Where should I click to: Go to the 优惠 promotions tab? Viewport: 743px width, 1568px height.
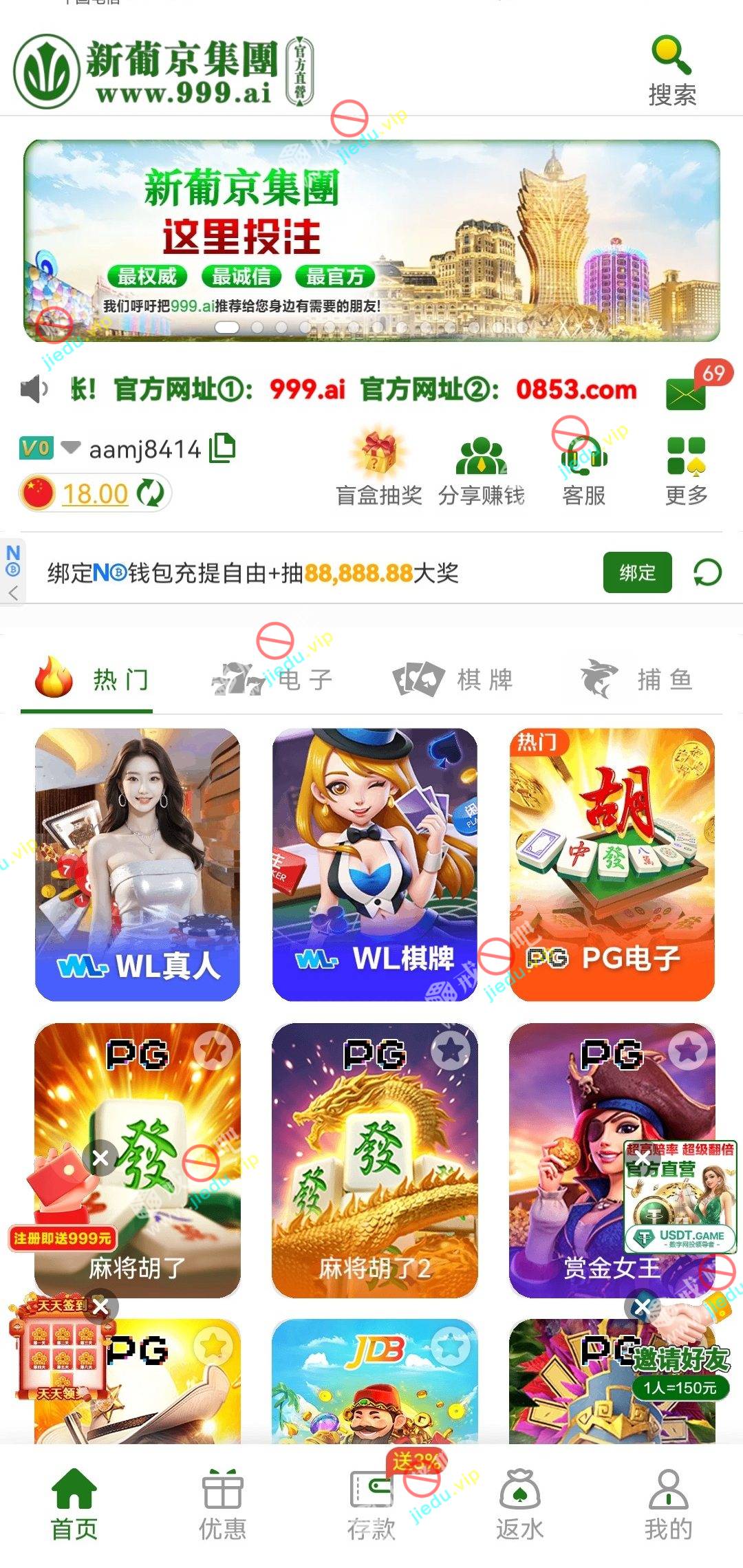(x=222, y=1504)
